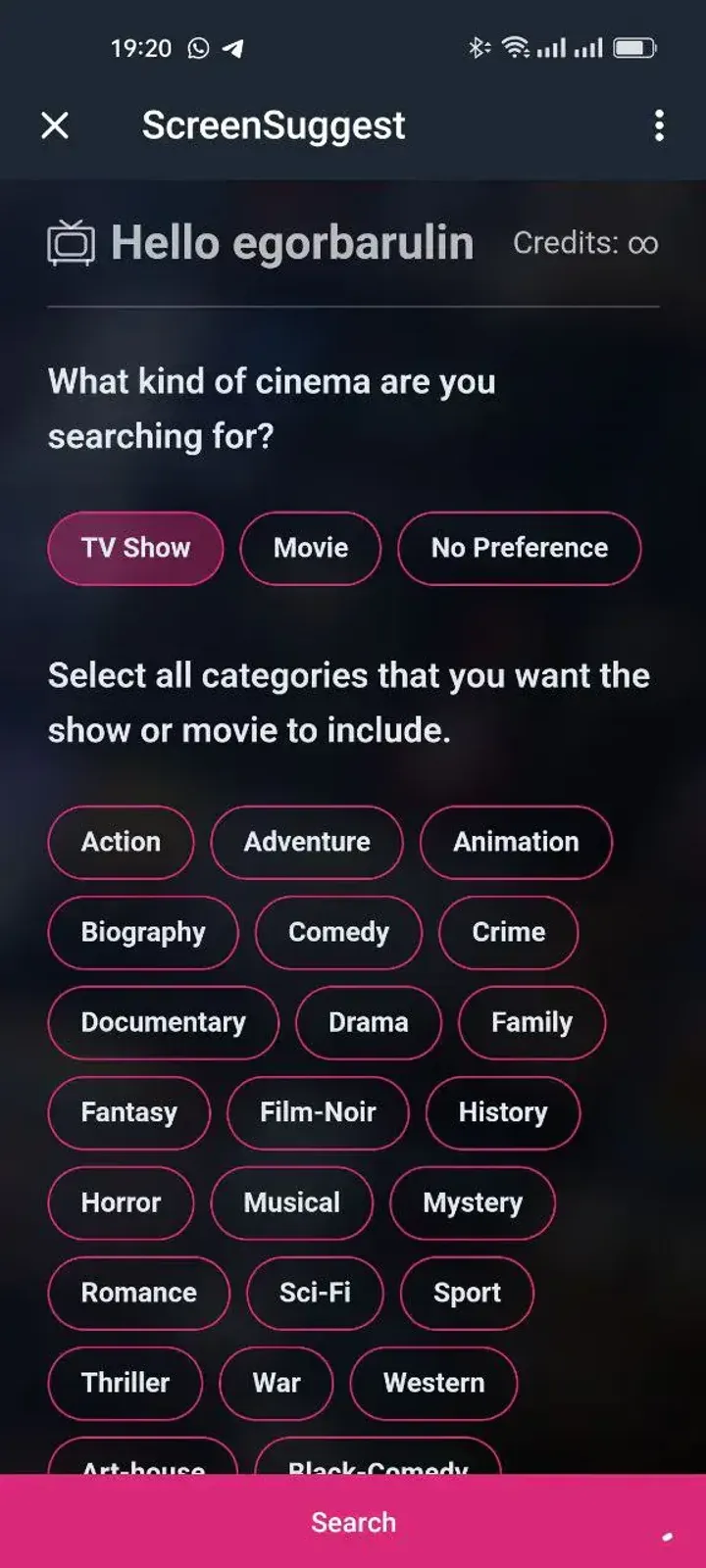Toggle the Action category
The height and width of the screenshot is (1568, 706).
[120, 842]
